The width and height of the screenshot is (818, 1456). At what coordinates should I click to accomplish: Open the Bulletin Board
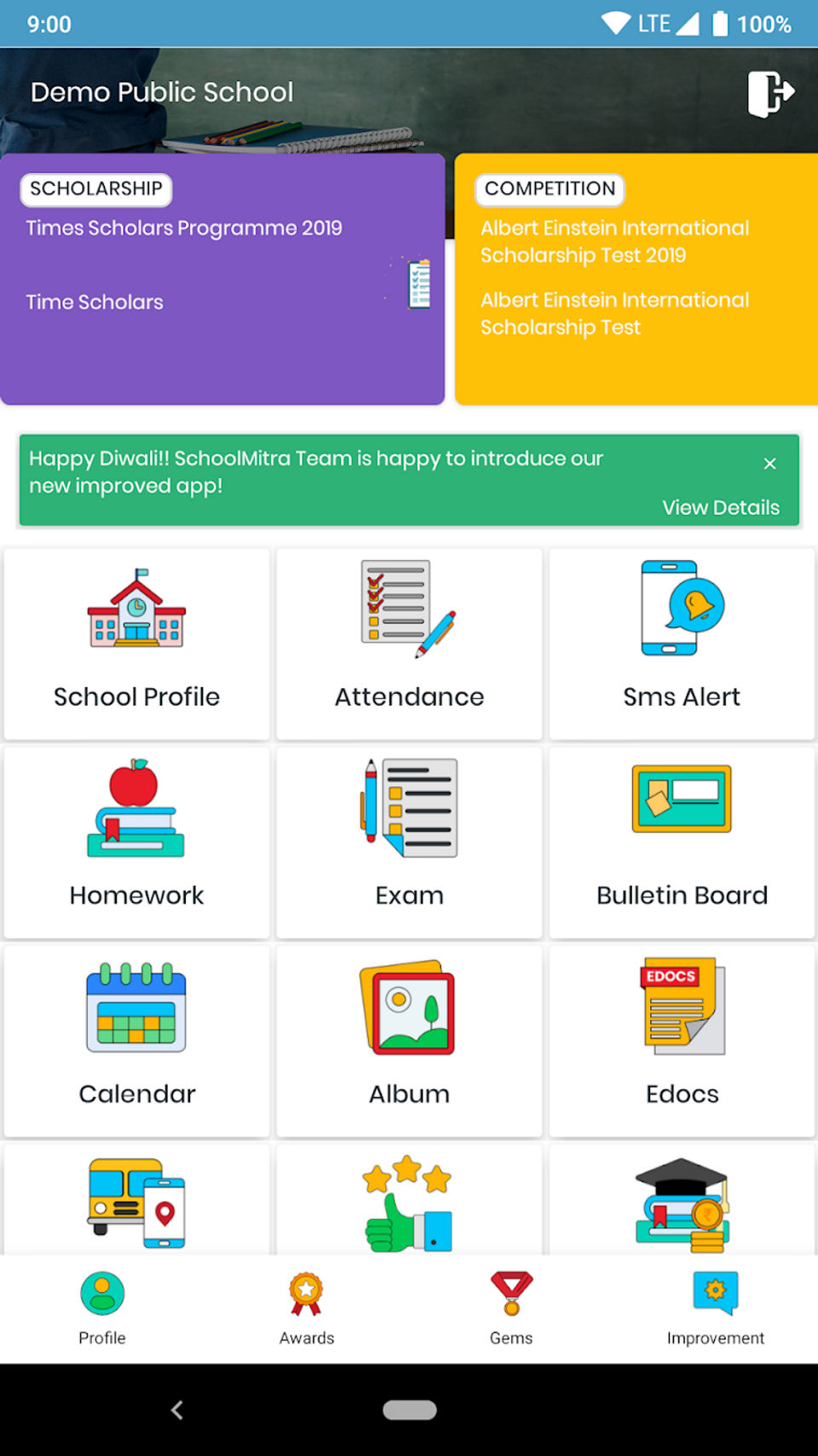click(x=682, y=842)
